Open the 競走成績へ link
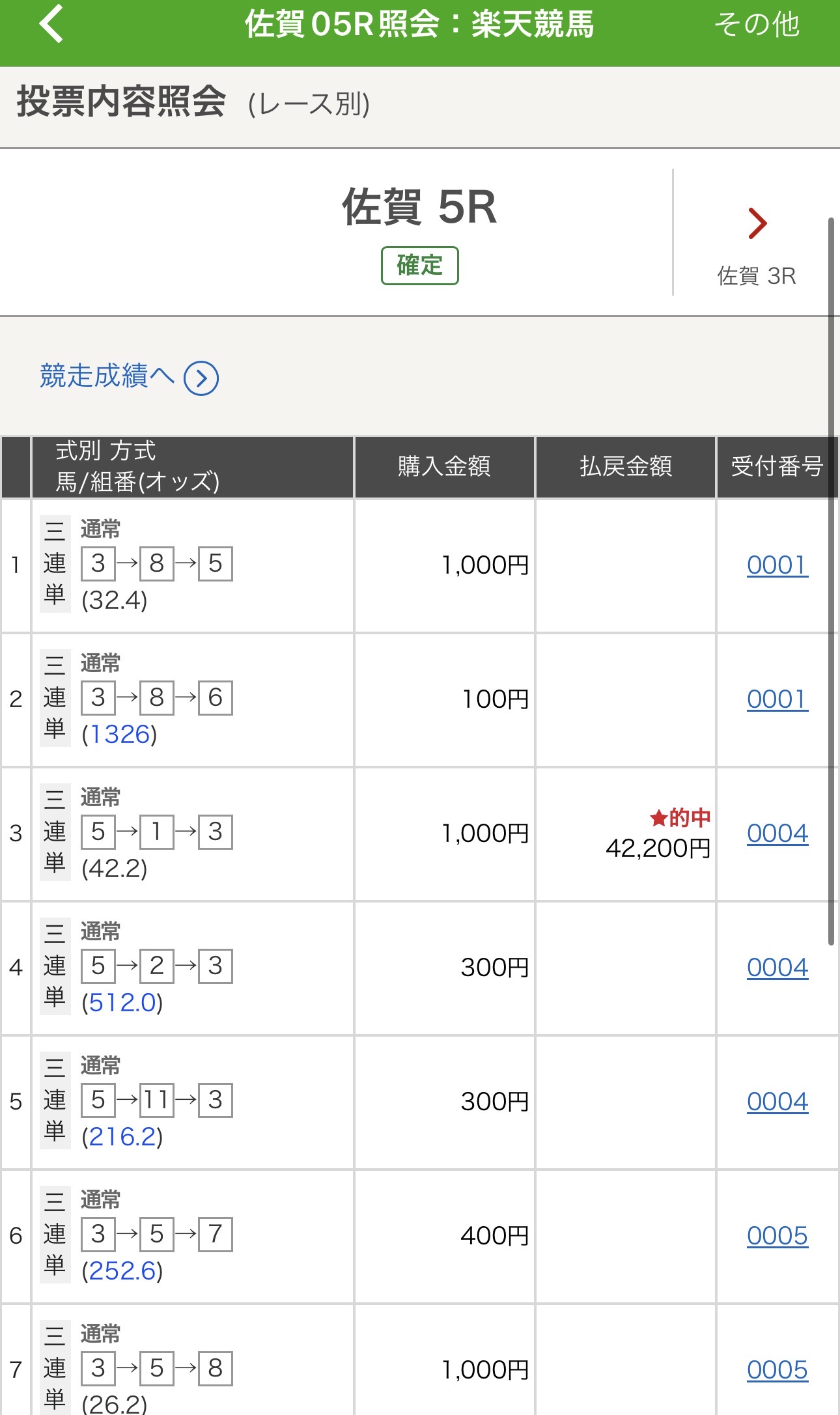Image resolution: width=840 pixels, height=1415 pixels. pyautogui.click(x=129, y=377)
